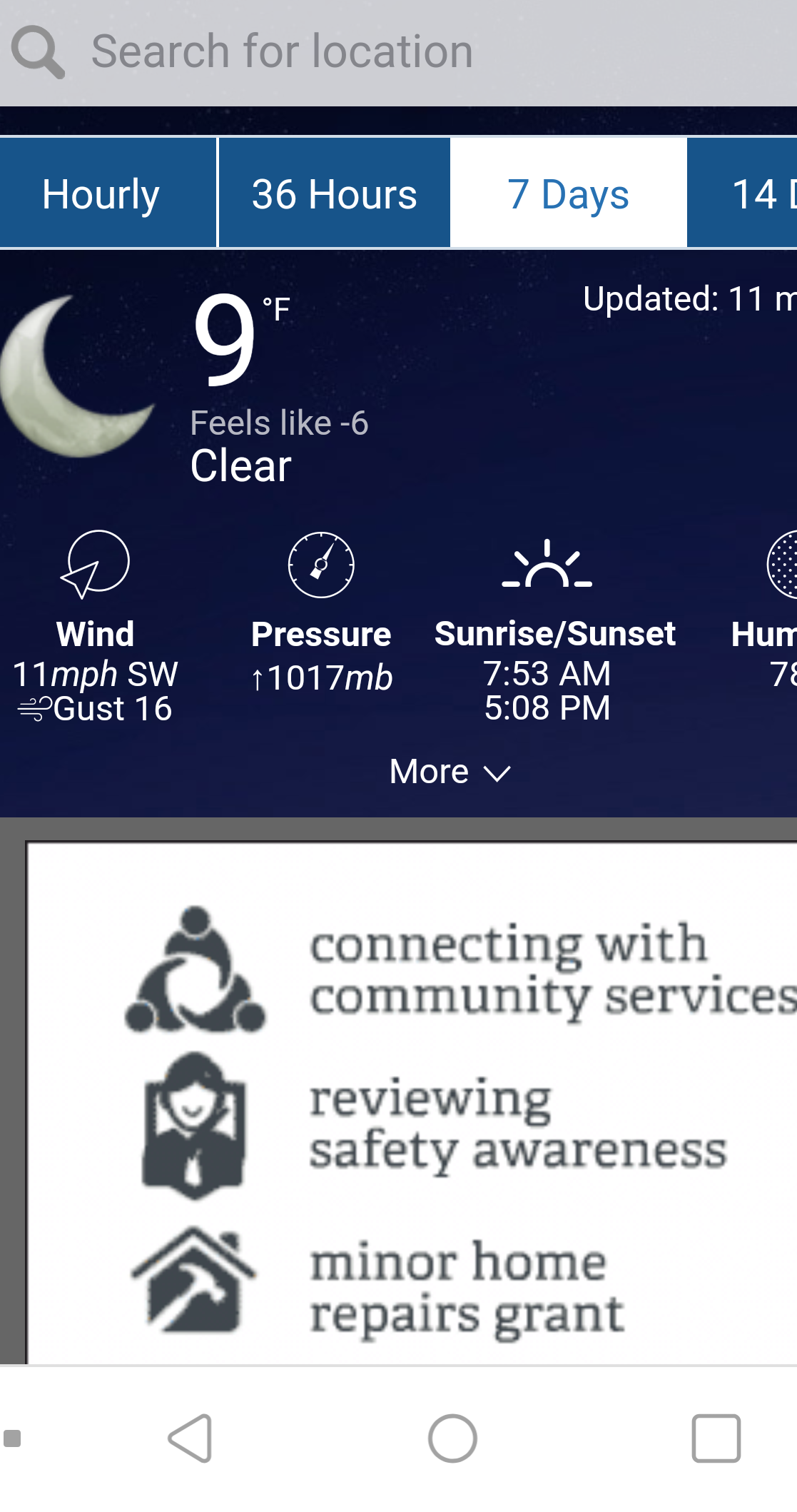This screenshot has height=1512, width=797.
Task: Go back with the system back button
Action: tap(190, 1438)
